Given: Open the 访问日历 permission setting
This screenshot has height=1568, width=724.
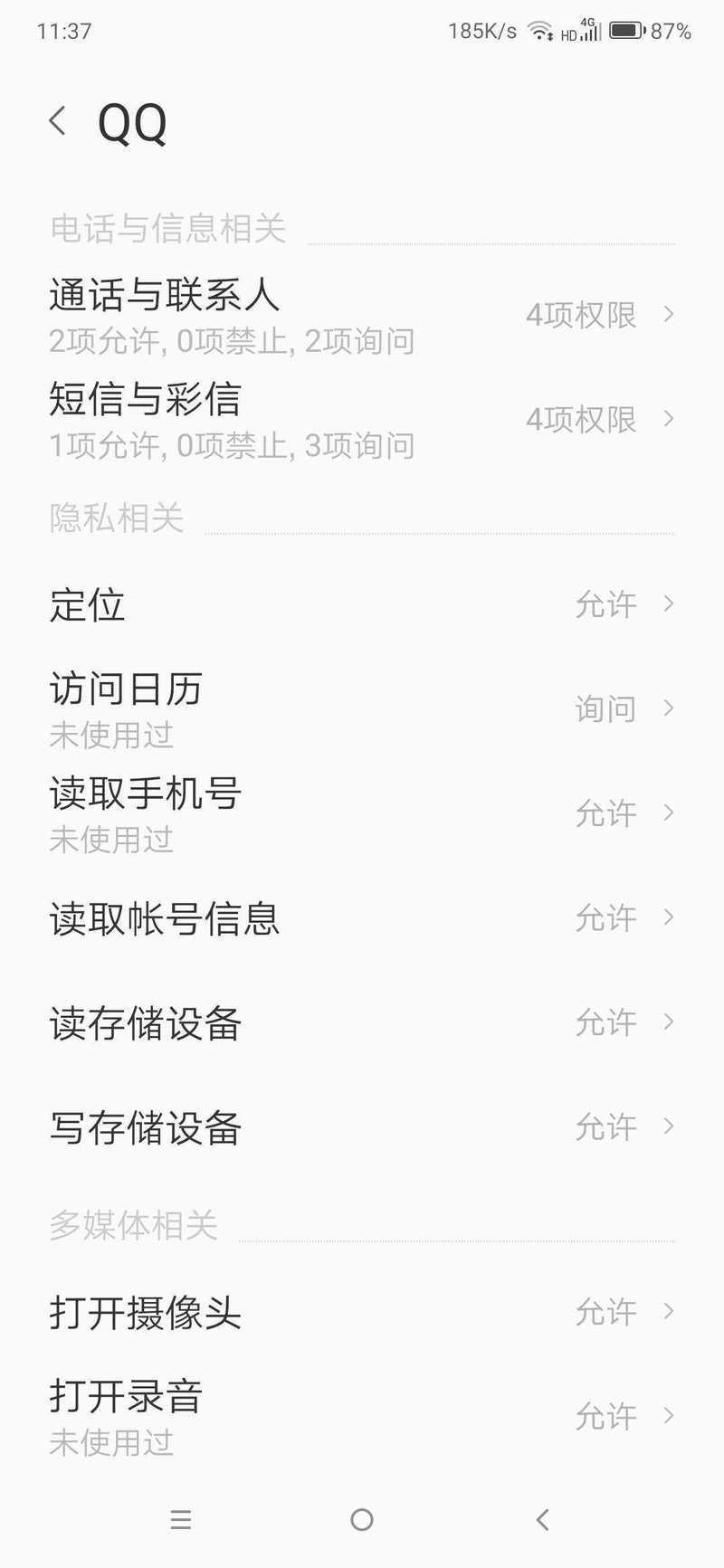Looking at the screenshot, I should click(x=362, y=708).
